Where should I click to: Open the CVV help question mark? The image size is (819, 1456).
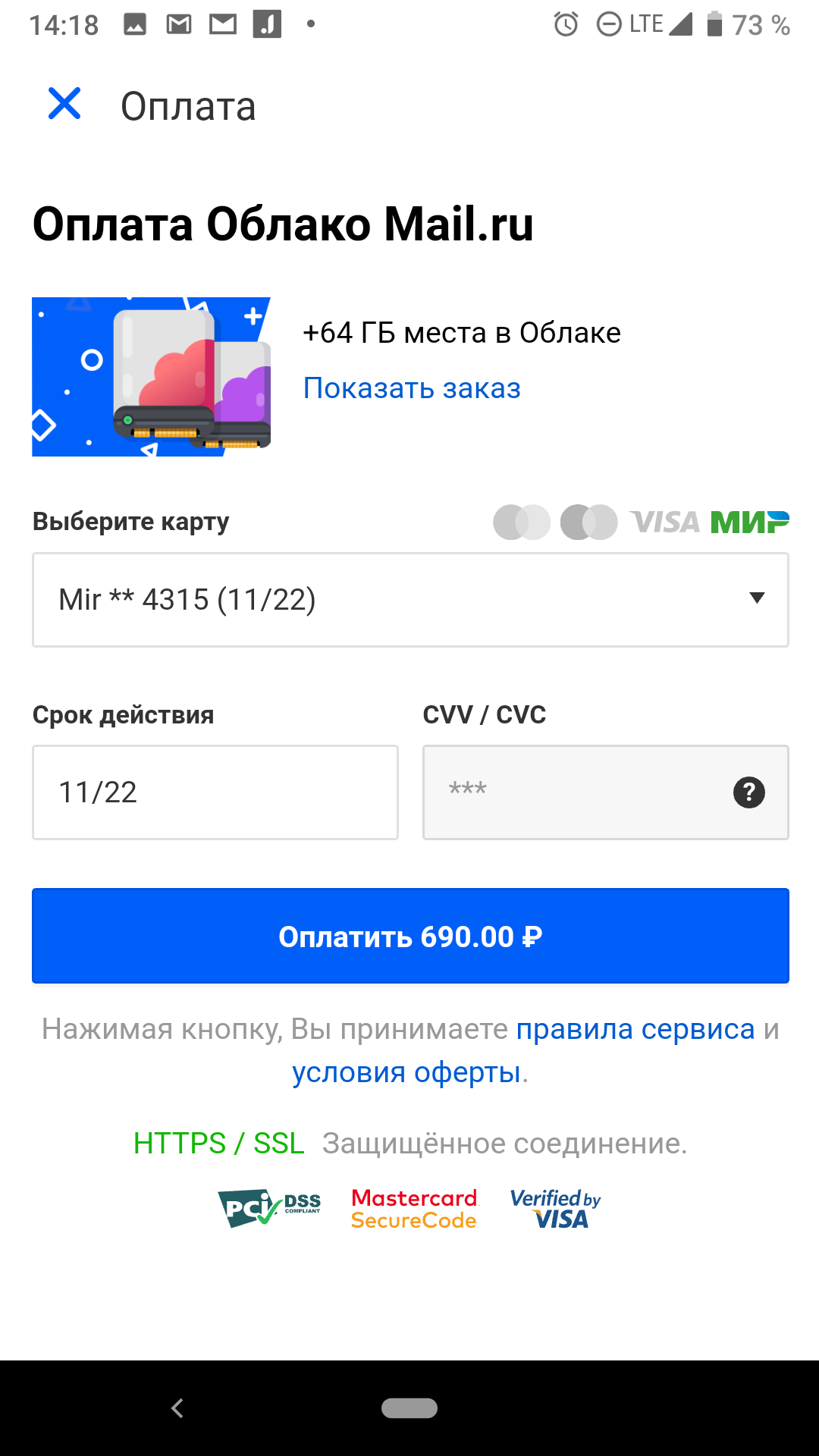pyautogui.click(x=748, y=792)
